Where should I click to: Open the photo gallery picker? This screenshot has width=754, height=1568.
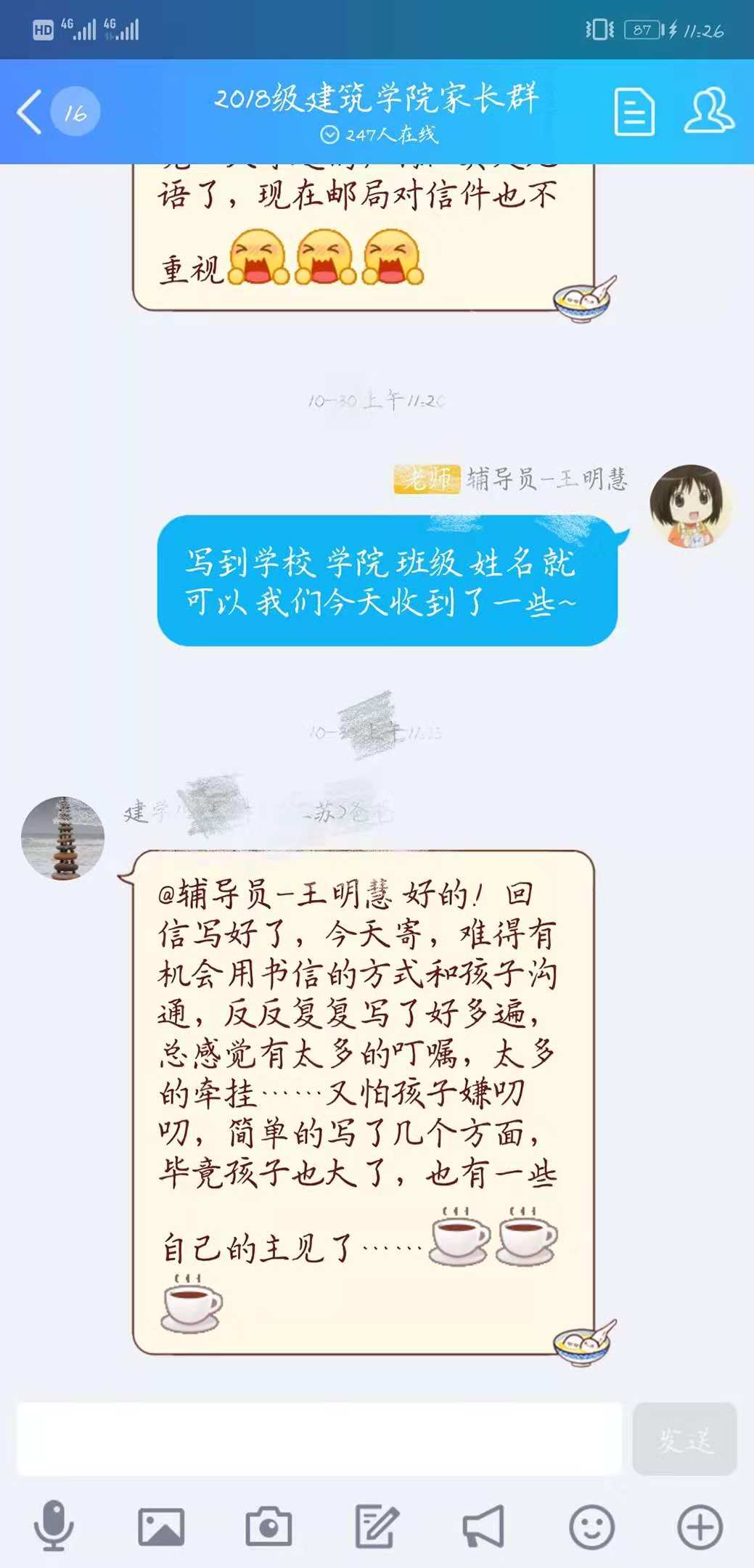[x=161, y=1526]
